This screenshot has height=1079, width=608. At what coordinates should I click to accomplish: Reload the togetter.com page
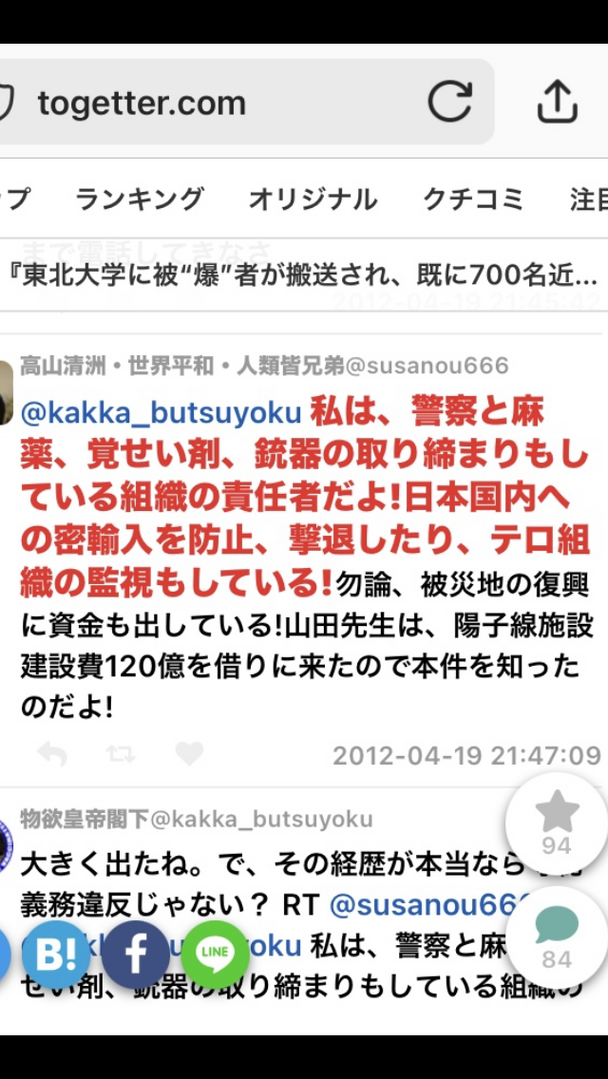[449, 102]
